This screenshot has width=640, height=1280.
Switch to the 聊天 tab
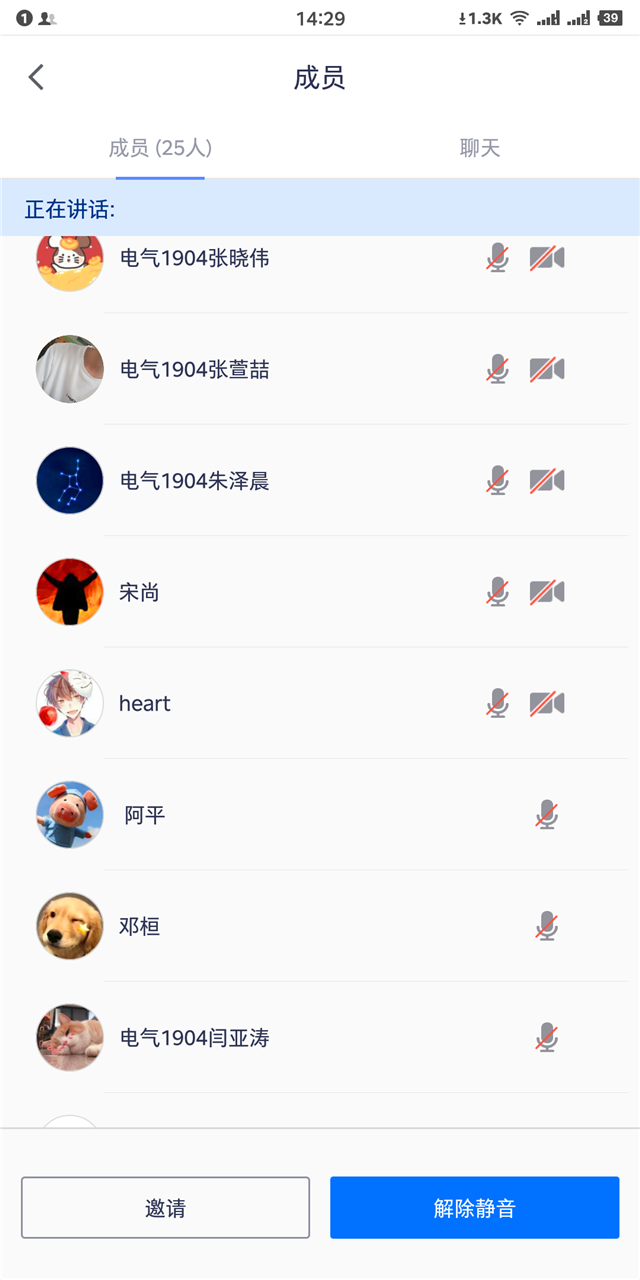(479, 149)
